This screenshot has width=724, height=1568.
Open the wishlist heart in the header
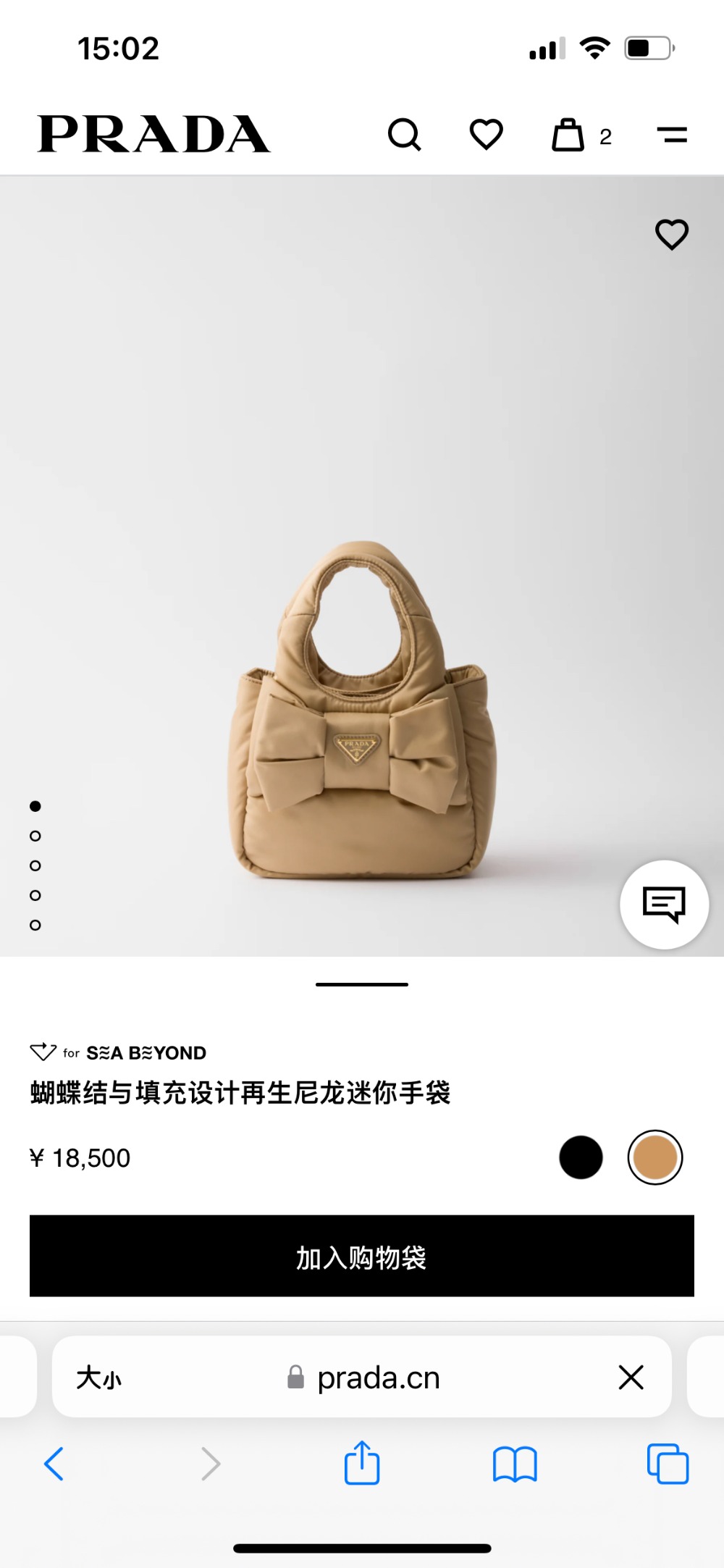(486, 135)
